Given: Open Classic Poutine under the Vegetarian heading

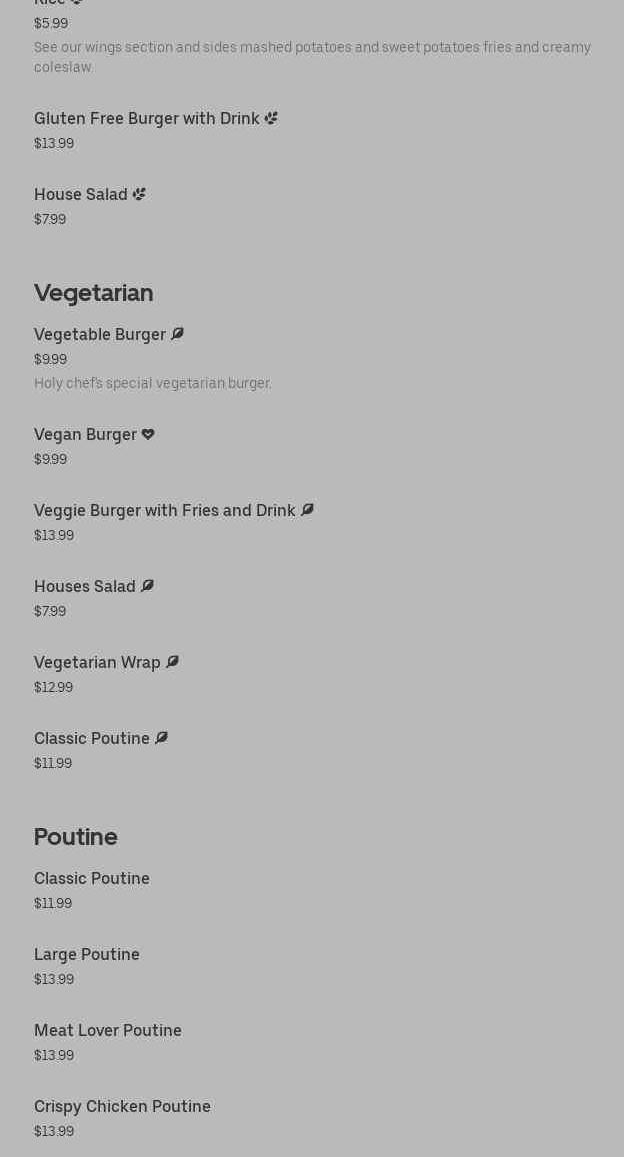Looking at the screenshot, I should (x=92, y=739).
